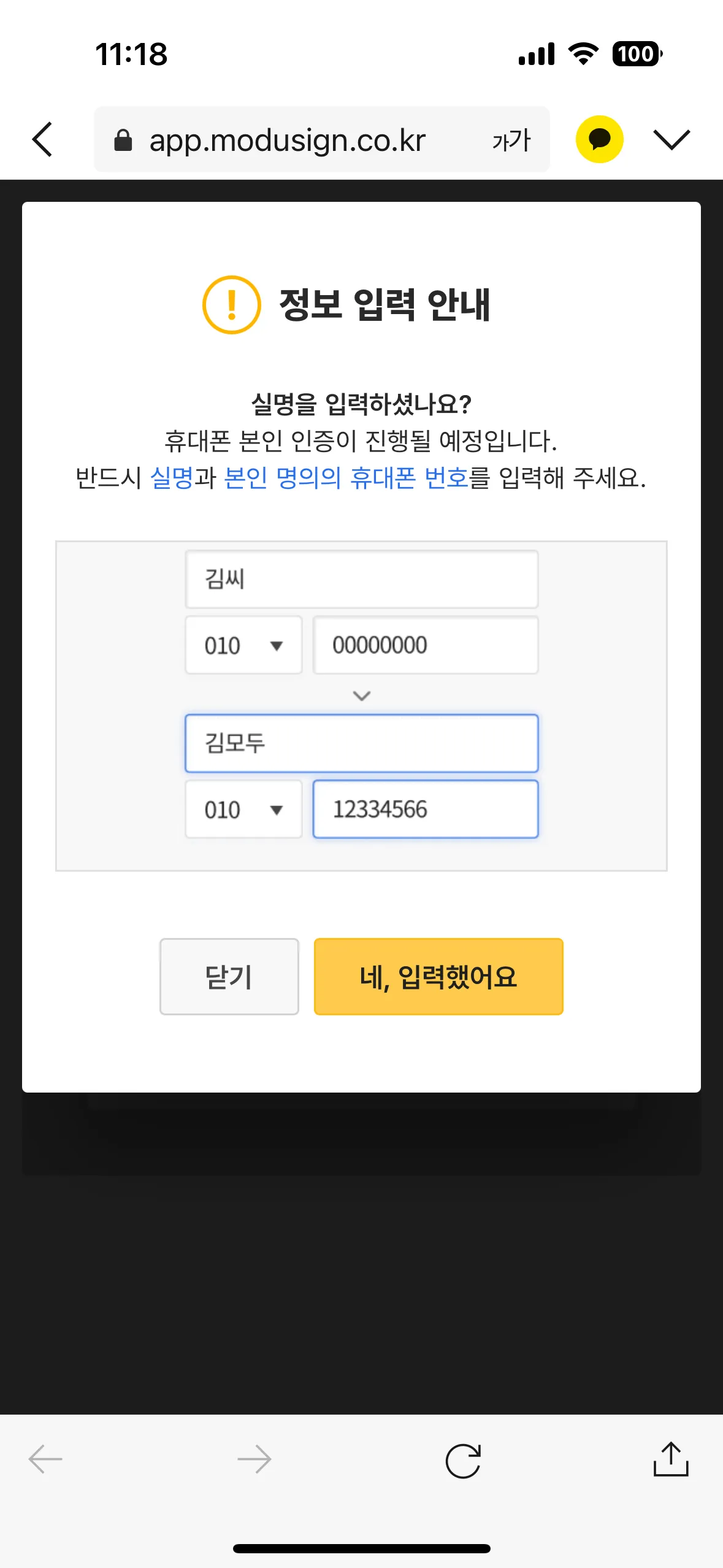Close the dialog with 닫기

tap(229, 976)
